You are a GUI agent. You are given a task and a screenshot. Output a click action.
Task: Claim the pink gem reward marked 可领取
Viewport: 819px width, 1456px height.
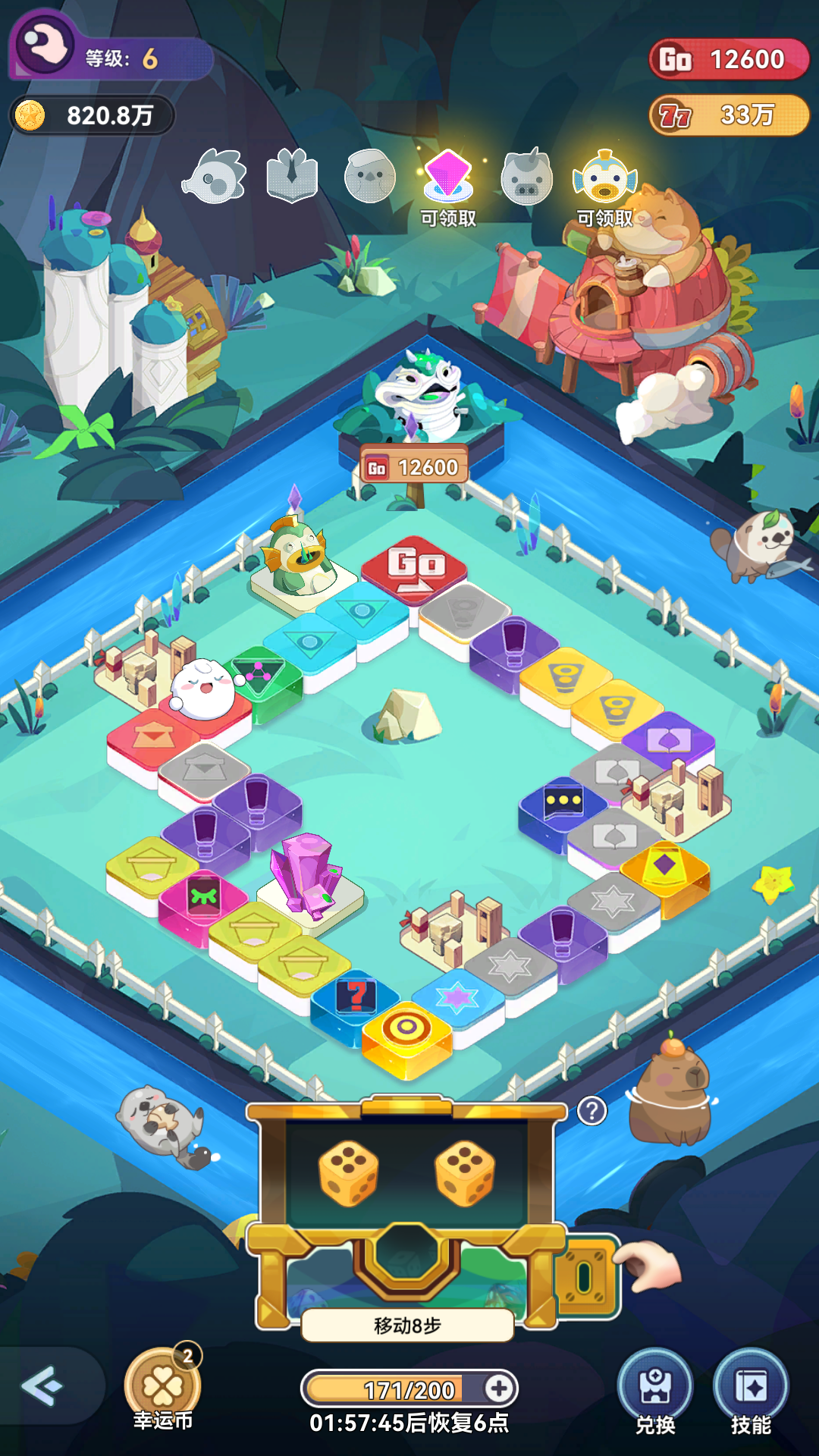pos(448,178)
